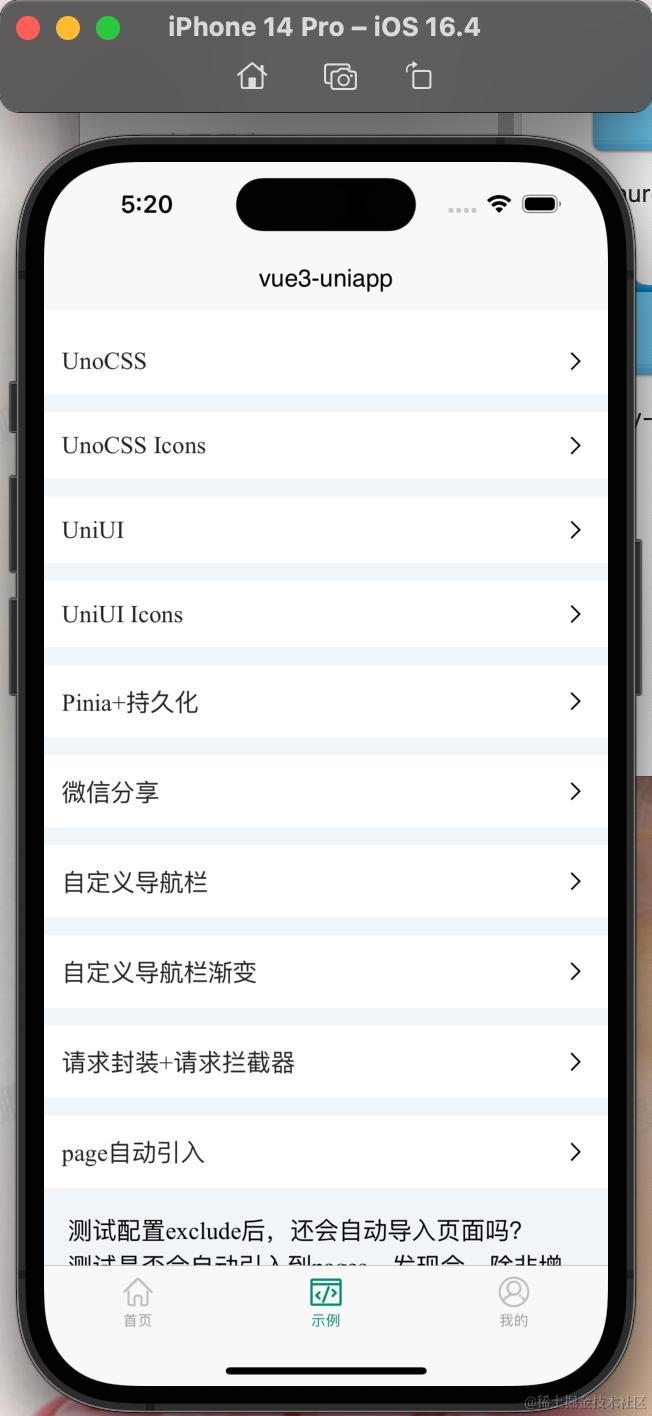Open the 自定义导航栏 example
The image size is (652, 1416).
pyautogui.click(x=325, y=882)
